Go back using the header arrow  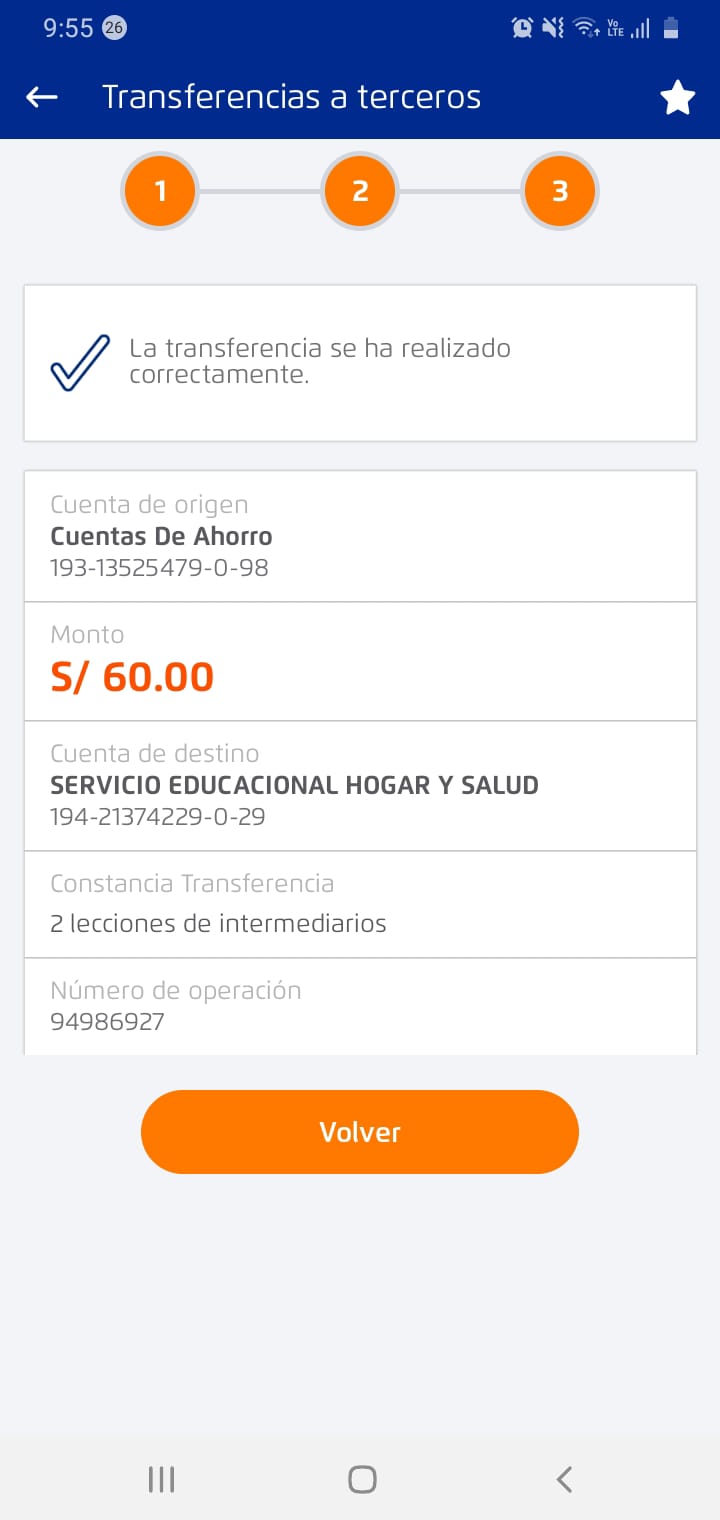coord(42,97)
